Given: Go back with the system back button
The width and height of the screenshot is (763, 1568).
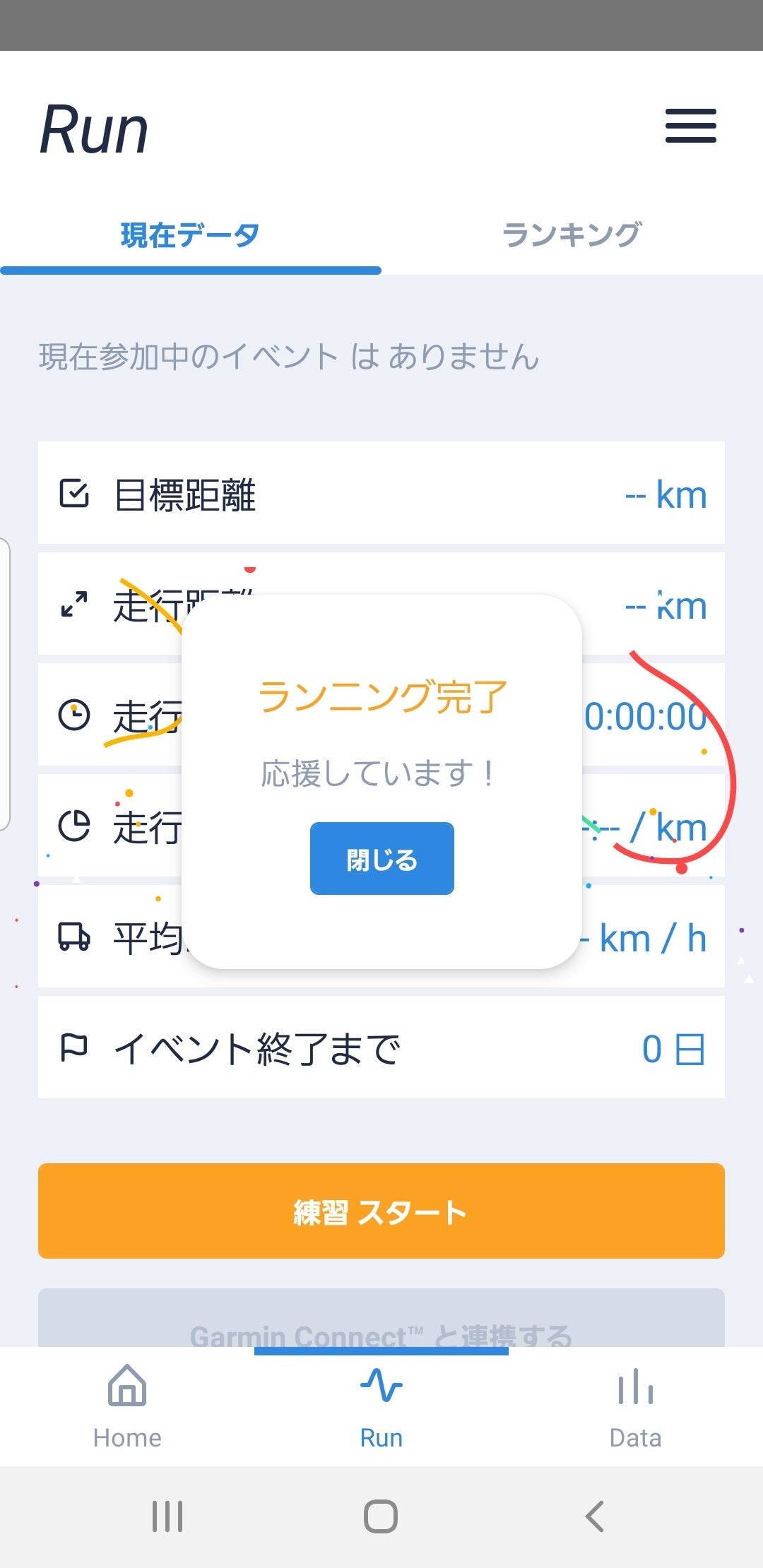Looking at the screenshot, I should (x=594, y=1516).
